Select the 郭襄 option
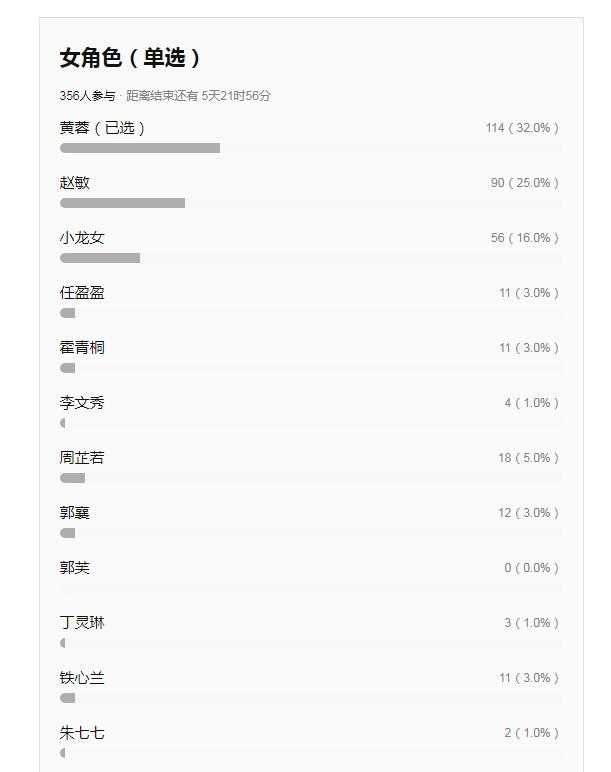 pos(75,513)
